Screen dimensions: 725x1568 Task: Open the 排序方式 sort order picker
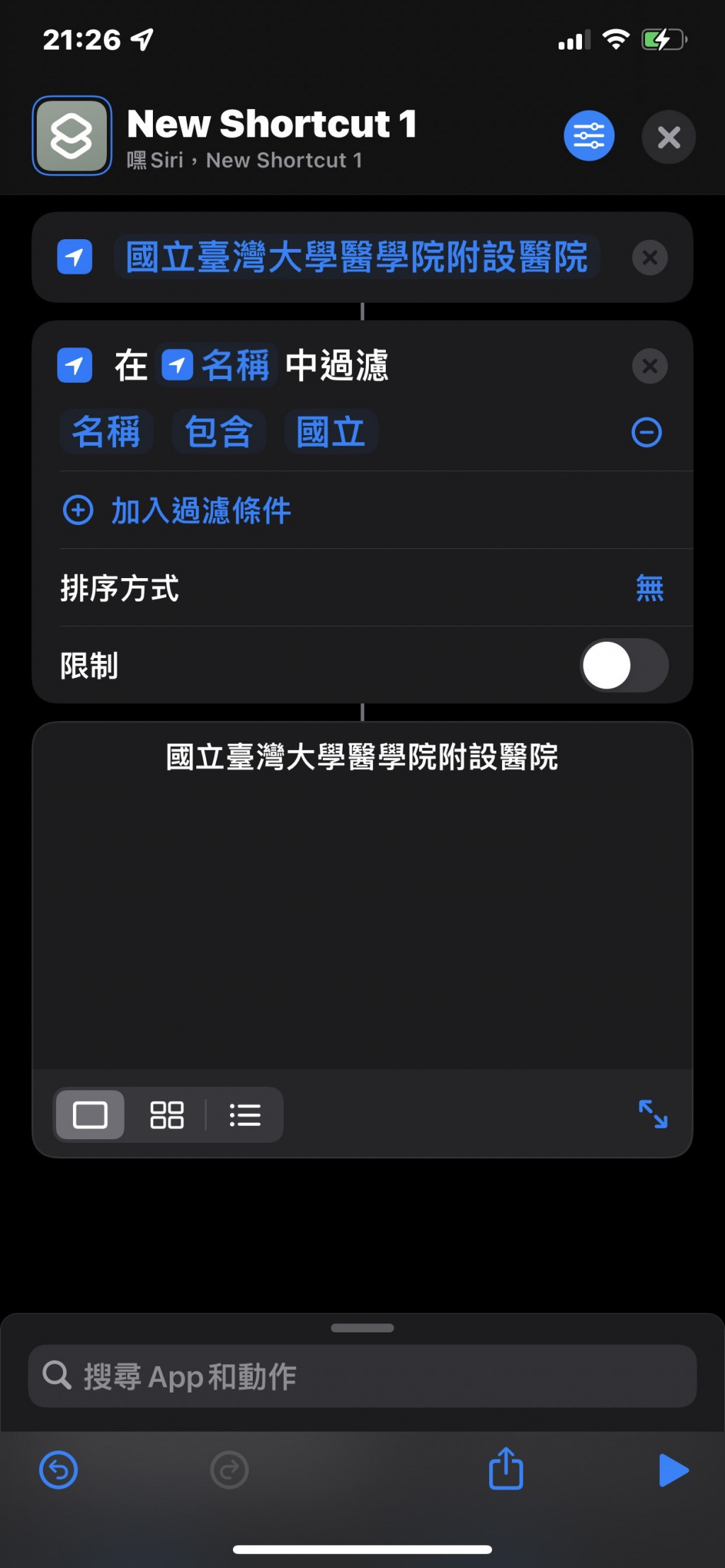(649, 588)
